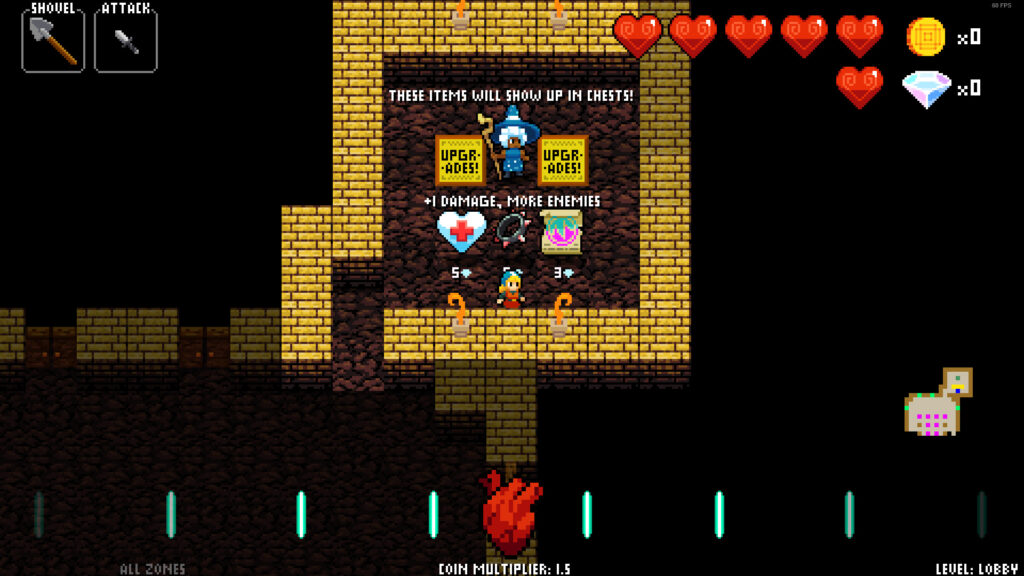
Task: Select the heart container costing 5 diamonds
Action: pos(461,232)
